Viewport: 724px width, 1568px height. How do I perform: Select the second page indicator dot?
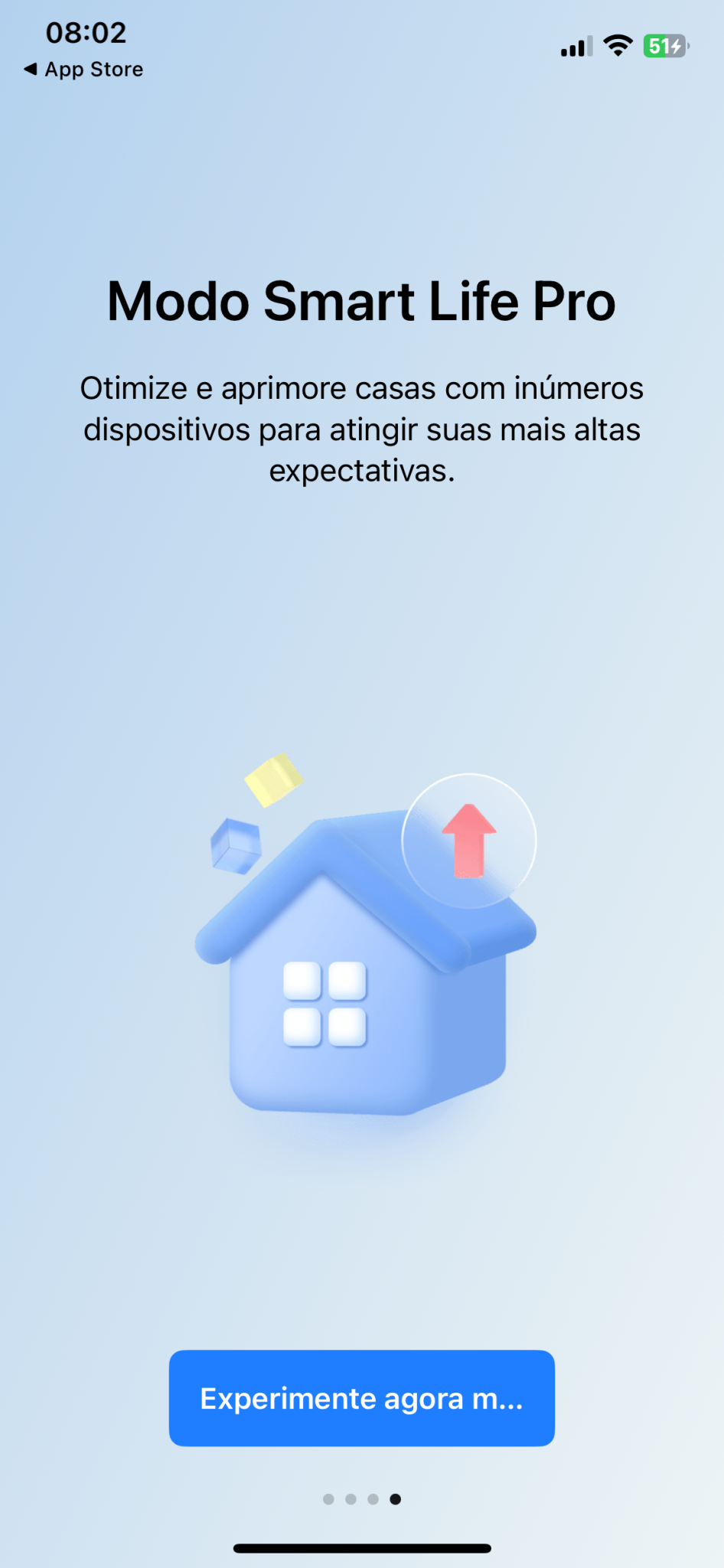351,1499
